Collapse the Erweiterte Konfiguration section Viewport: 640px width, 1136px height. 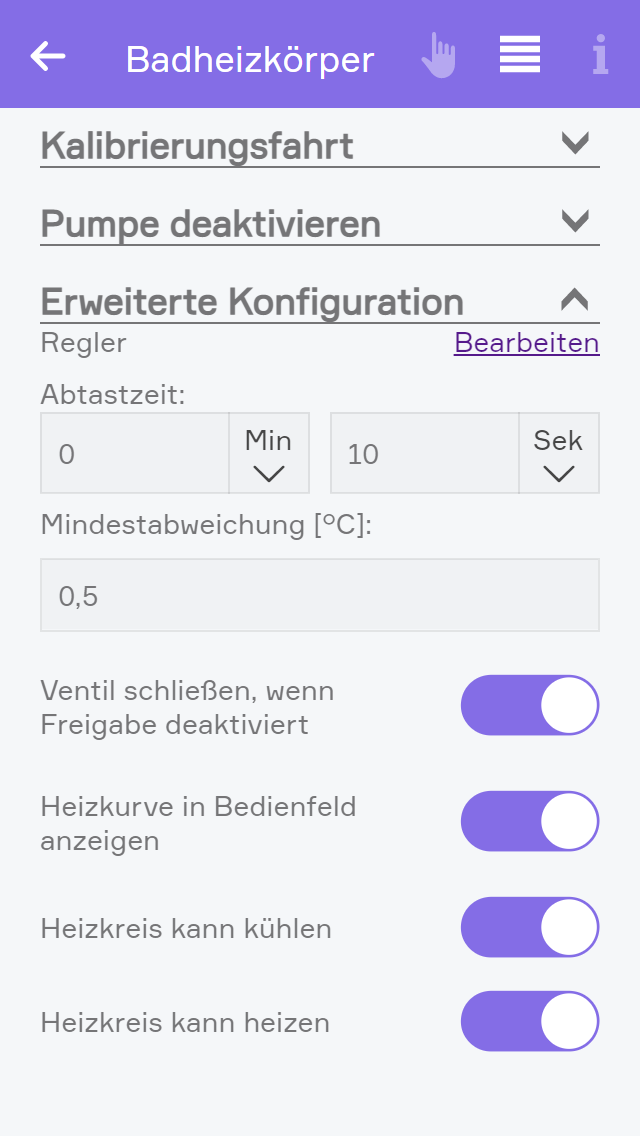575,299
